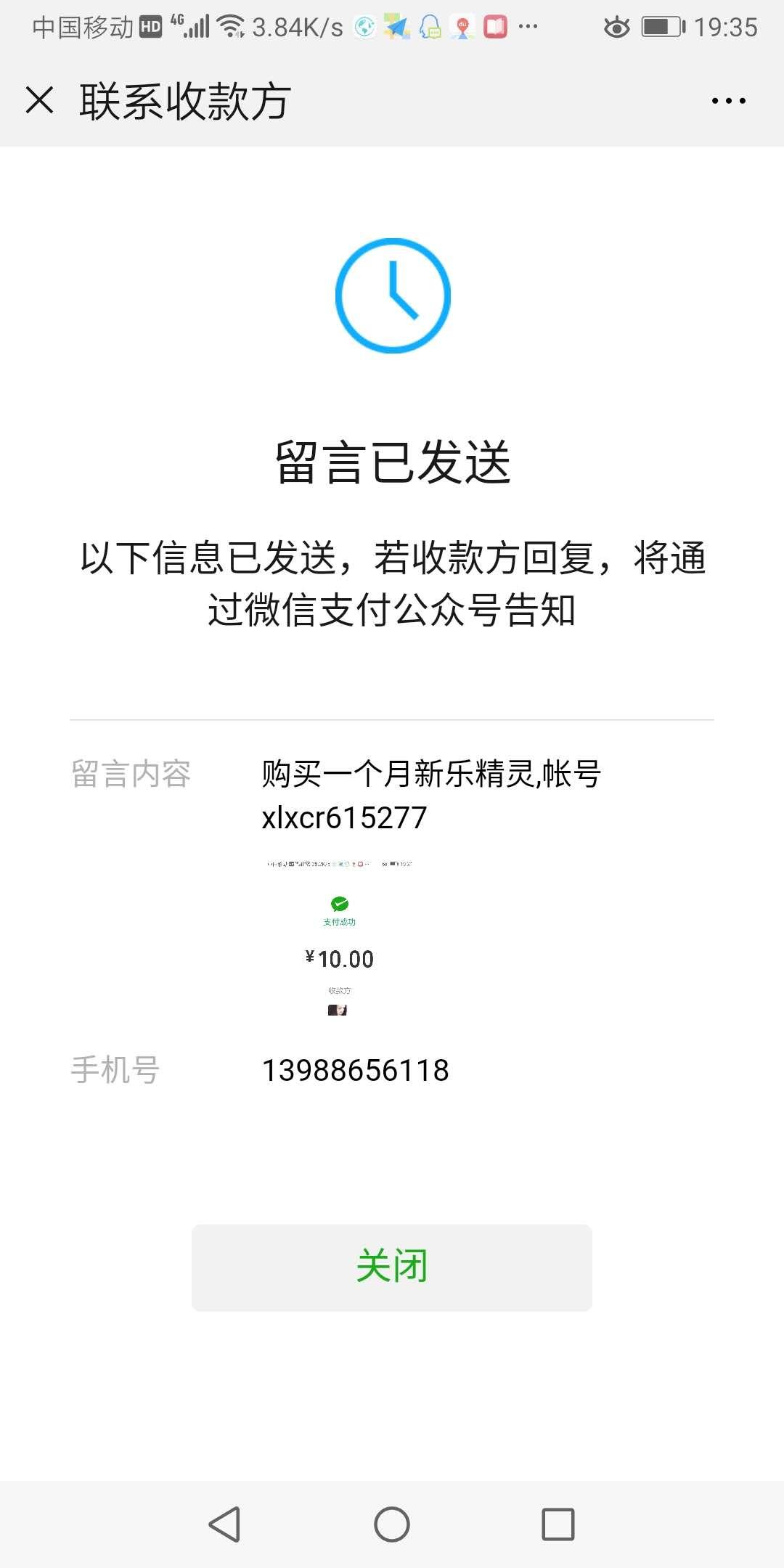Open the attached payment screenshot thumbnail
This screenshot has width=784, height=1568.
point(340,937)
